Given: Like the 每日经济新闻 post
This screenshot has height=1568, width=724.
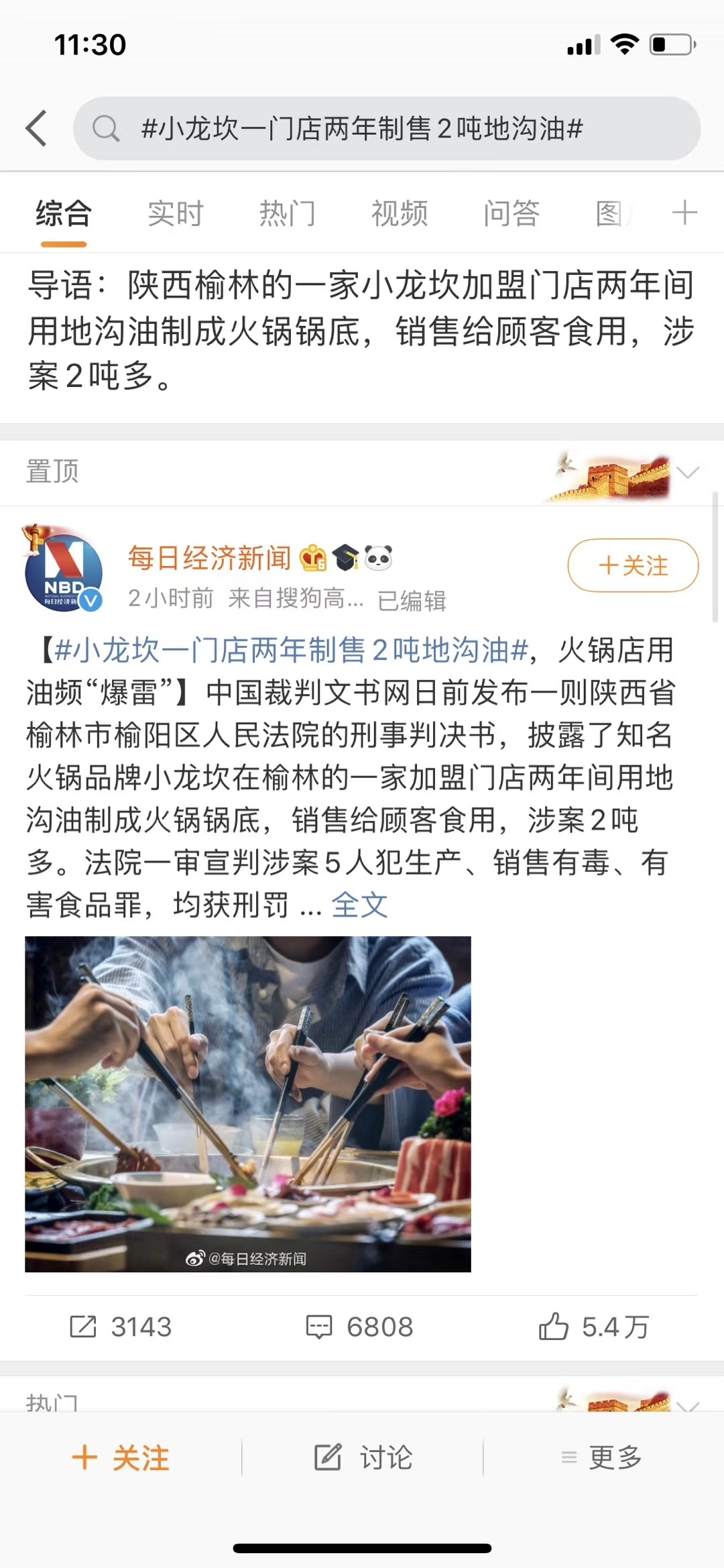Looking at the screenshot, I should click(594, 1327).
